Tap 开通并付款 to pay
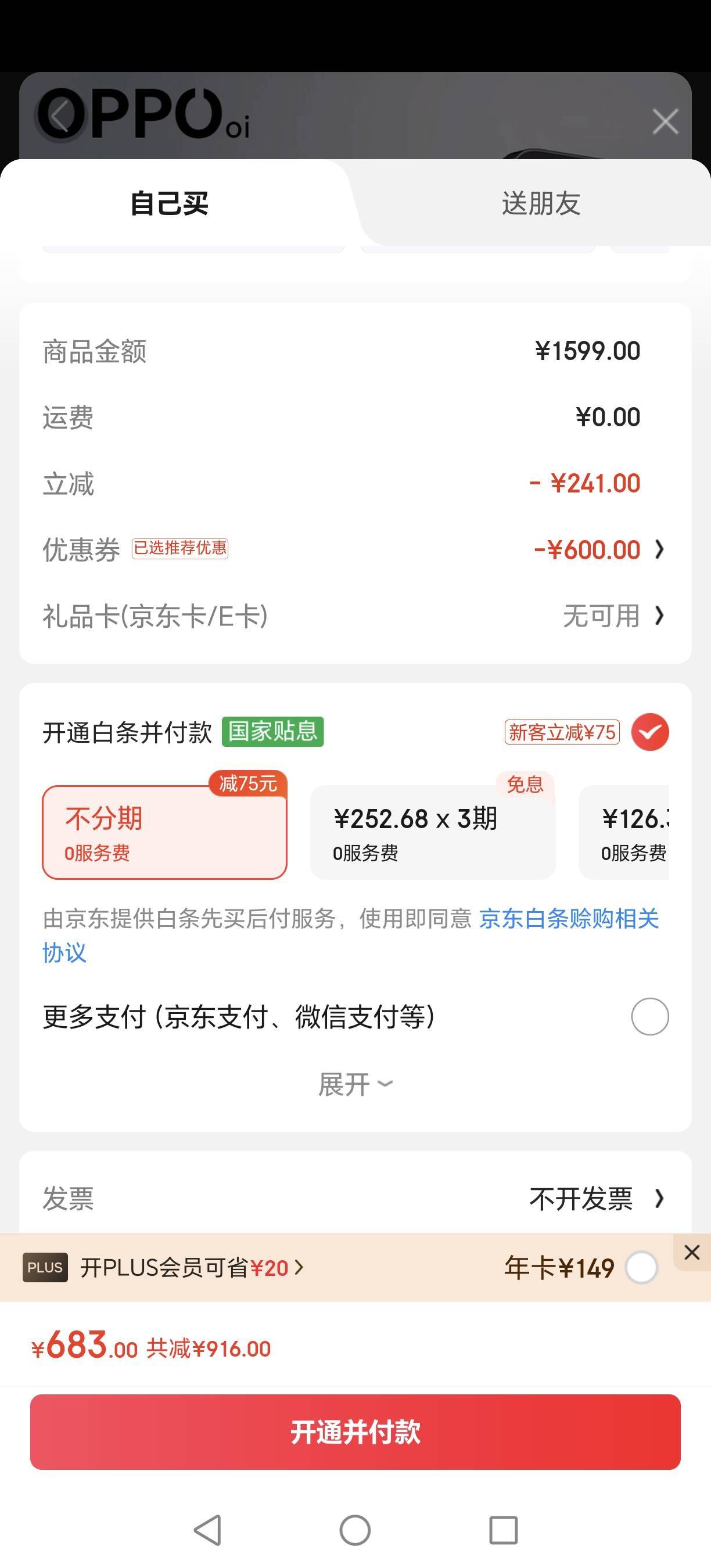 point(355,1432)
